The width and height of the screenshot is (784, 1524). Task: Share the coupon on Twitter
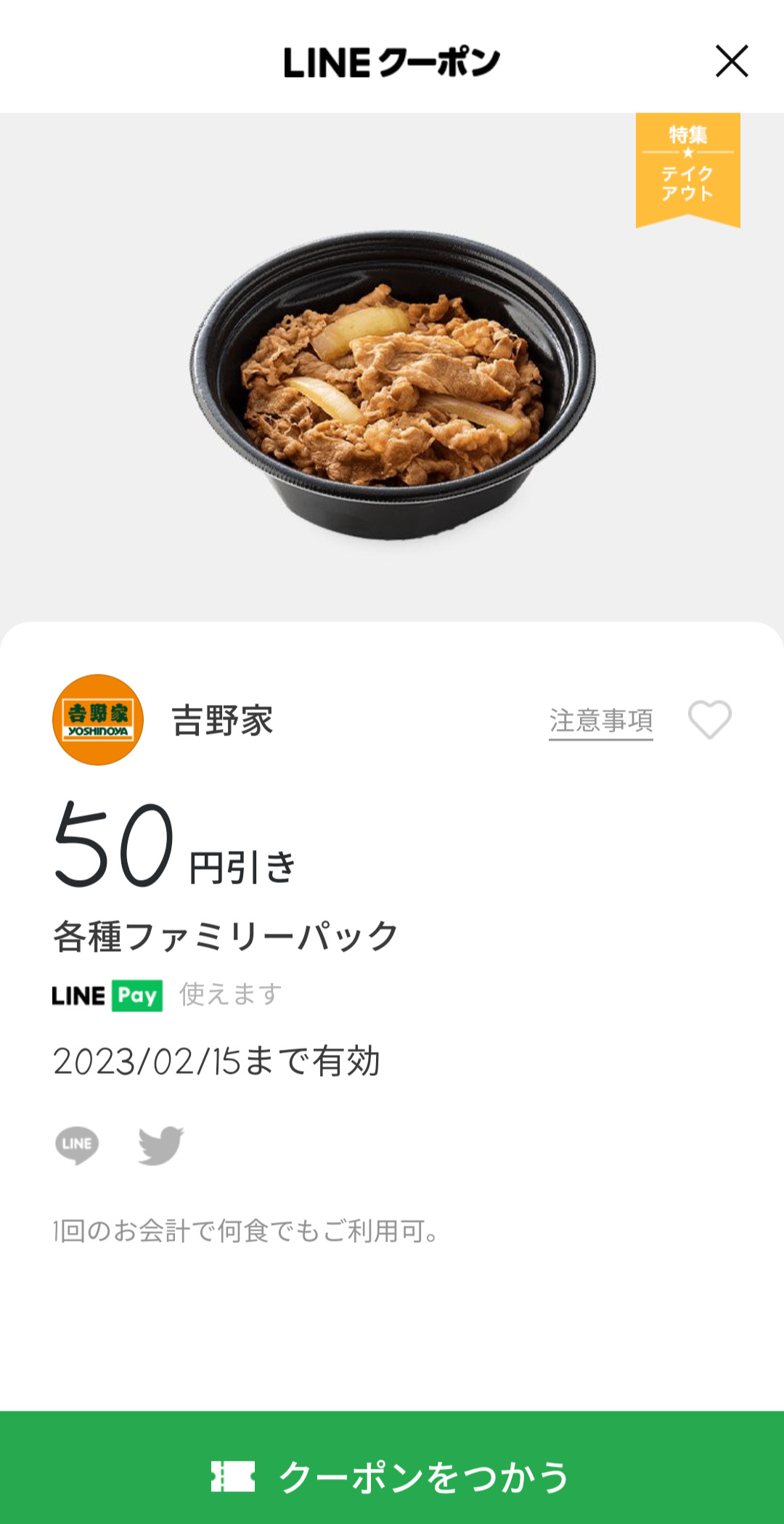click(x=160, y=1145)
